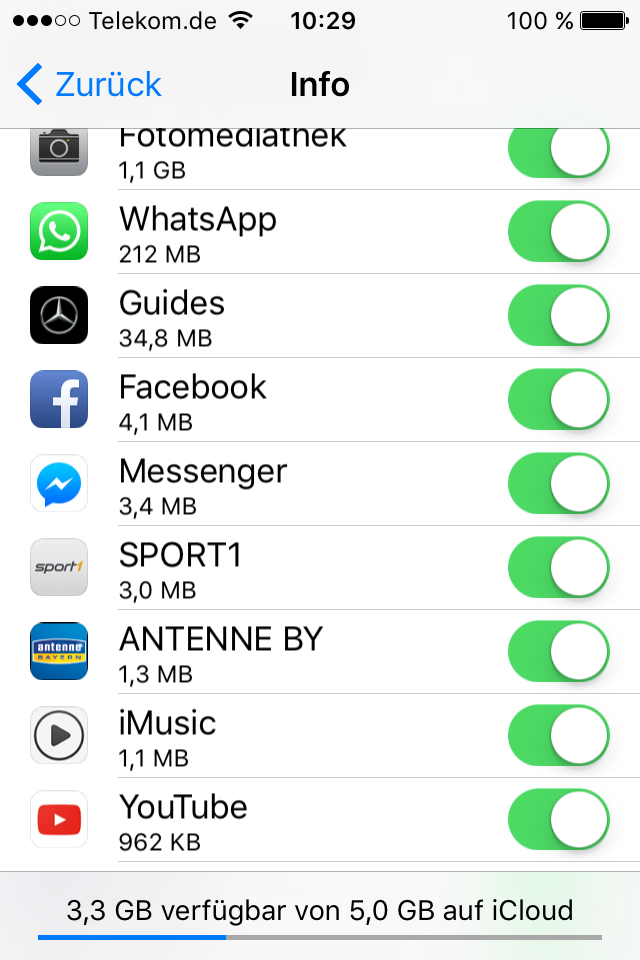
Task: Disable the WhatsApp backup switch
Action: (559, 231)
